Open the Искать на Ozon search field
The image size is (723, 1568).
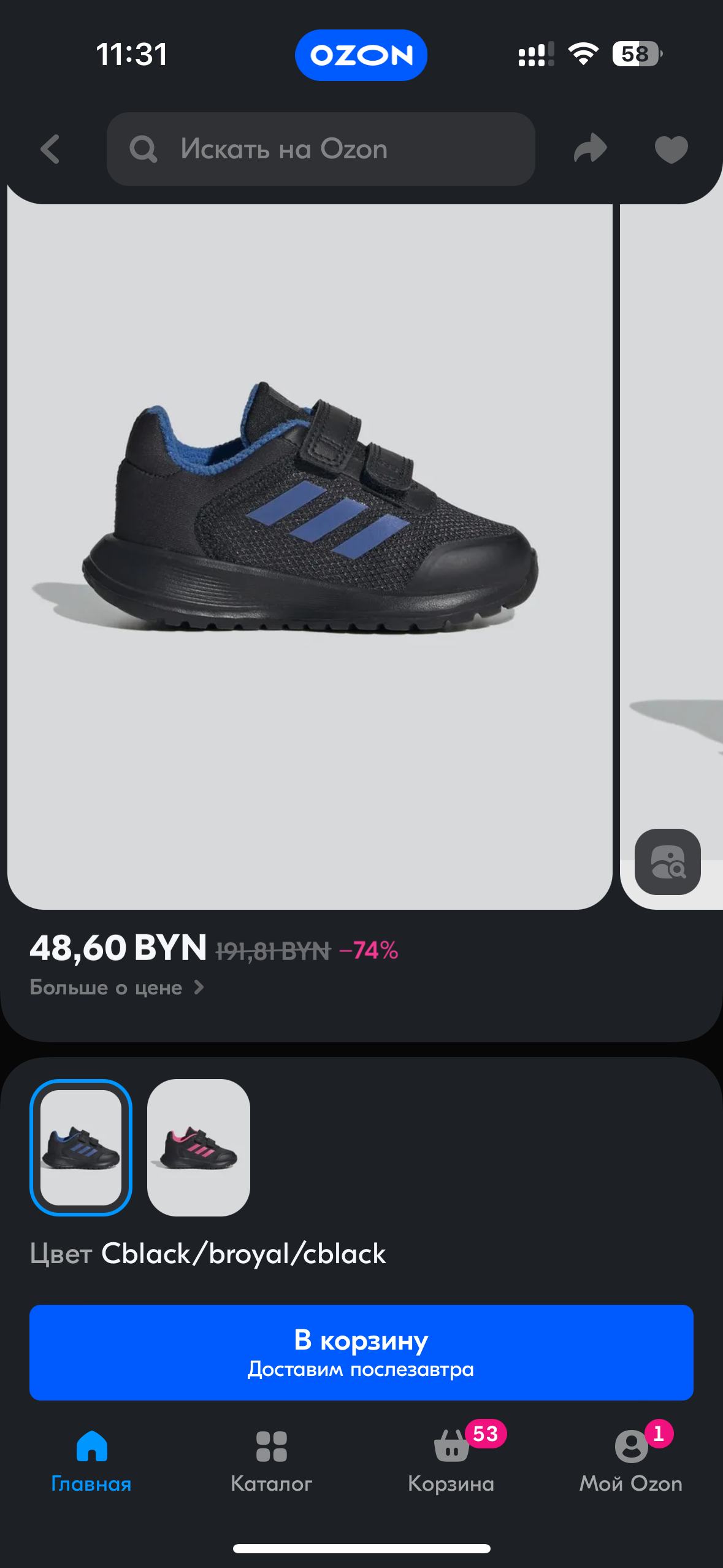[x=320, y=149]
